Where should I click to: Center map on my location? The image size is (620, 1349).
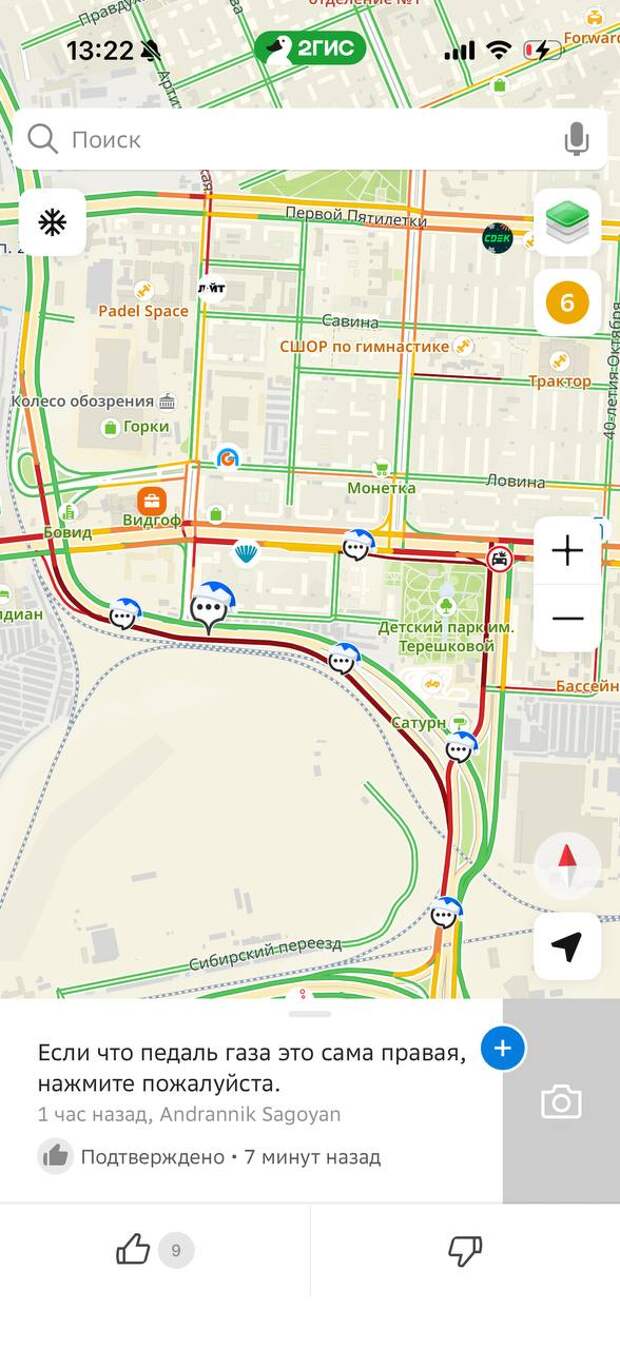pos(567,946)
